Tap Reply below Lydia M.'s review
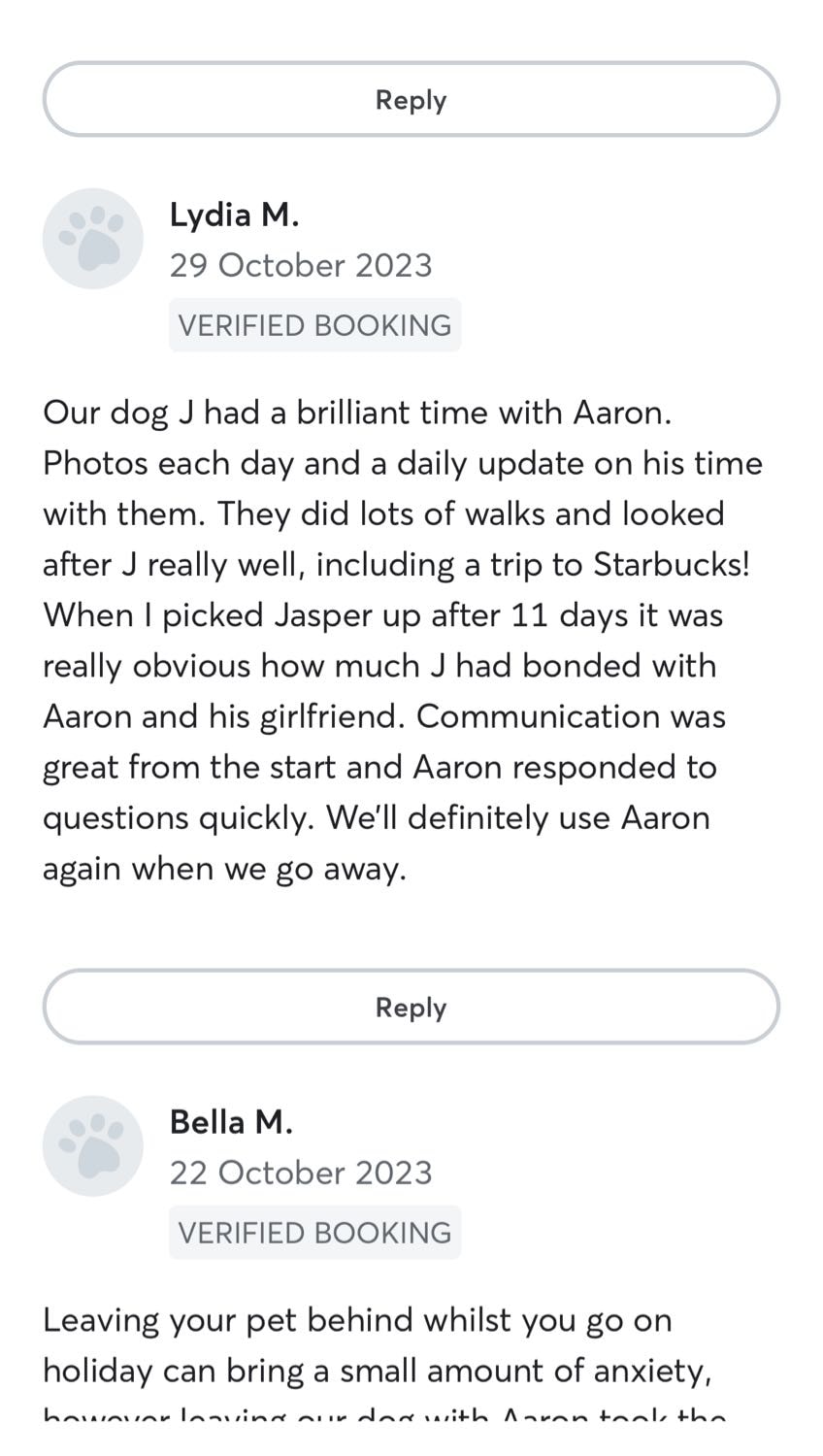Viewport: 823px width, 1456px height. click(411, 1007)
